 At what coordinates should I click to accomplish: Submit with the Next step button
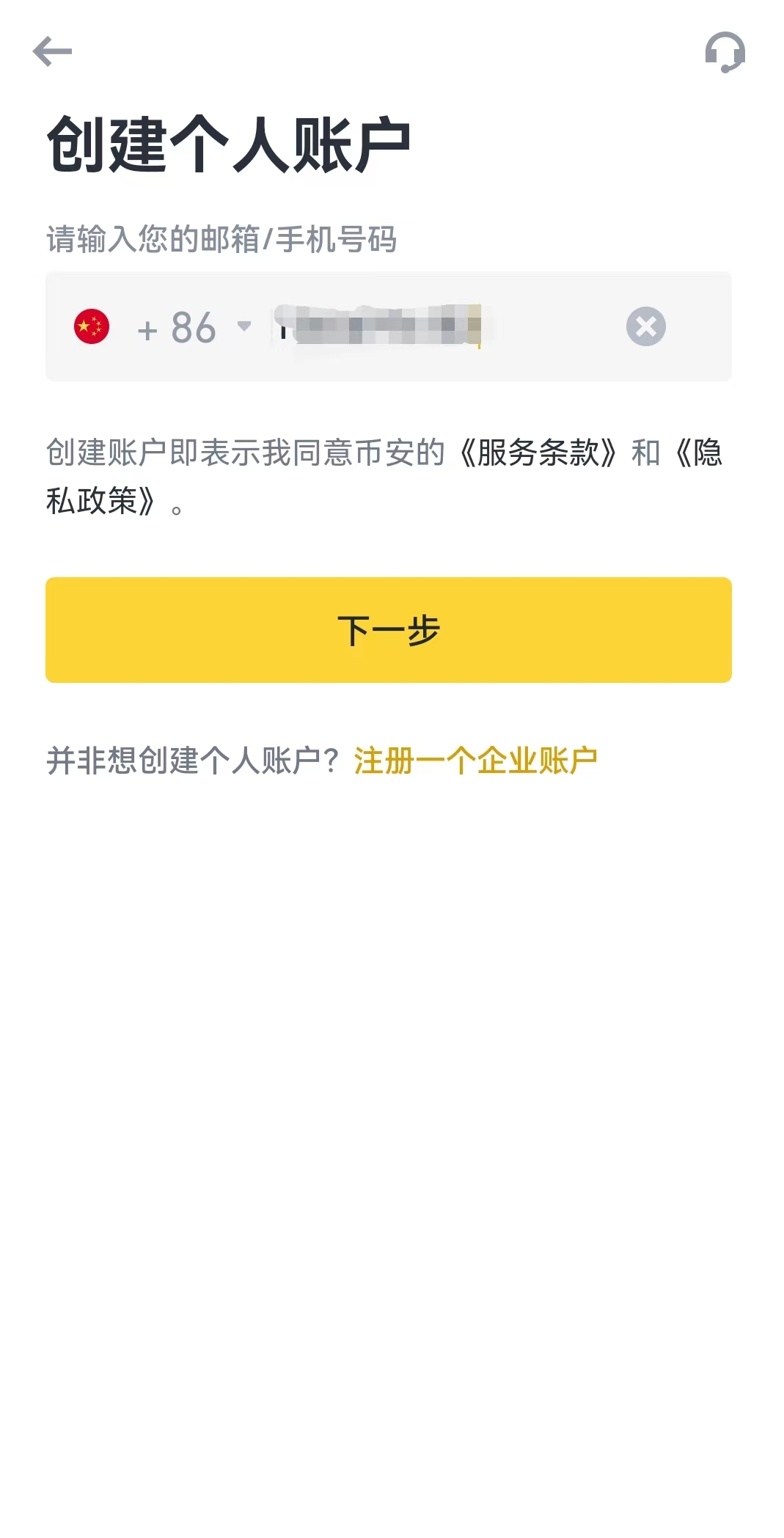click(389, 629)
